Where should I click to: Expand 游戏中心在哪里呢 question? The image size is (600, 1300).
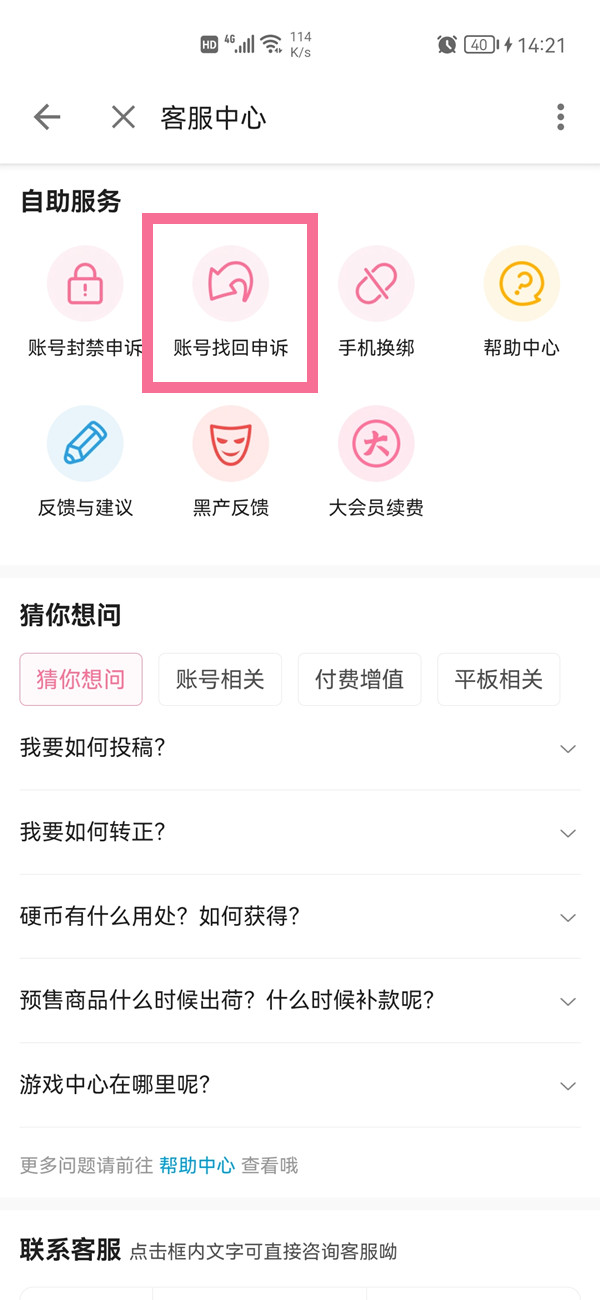[300, 1084]
